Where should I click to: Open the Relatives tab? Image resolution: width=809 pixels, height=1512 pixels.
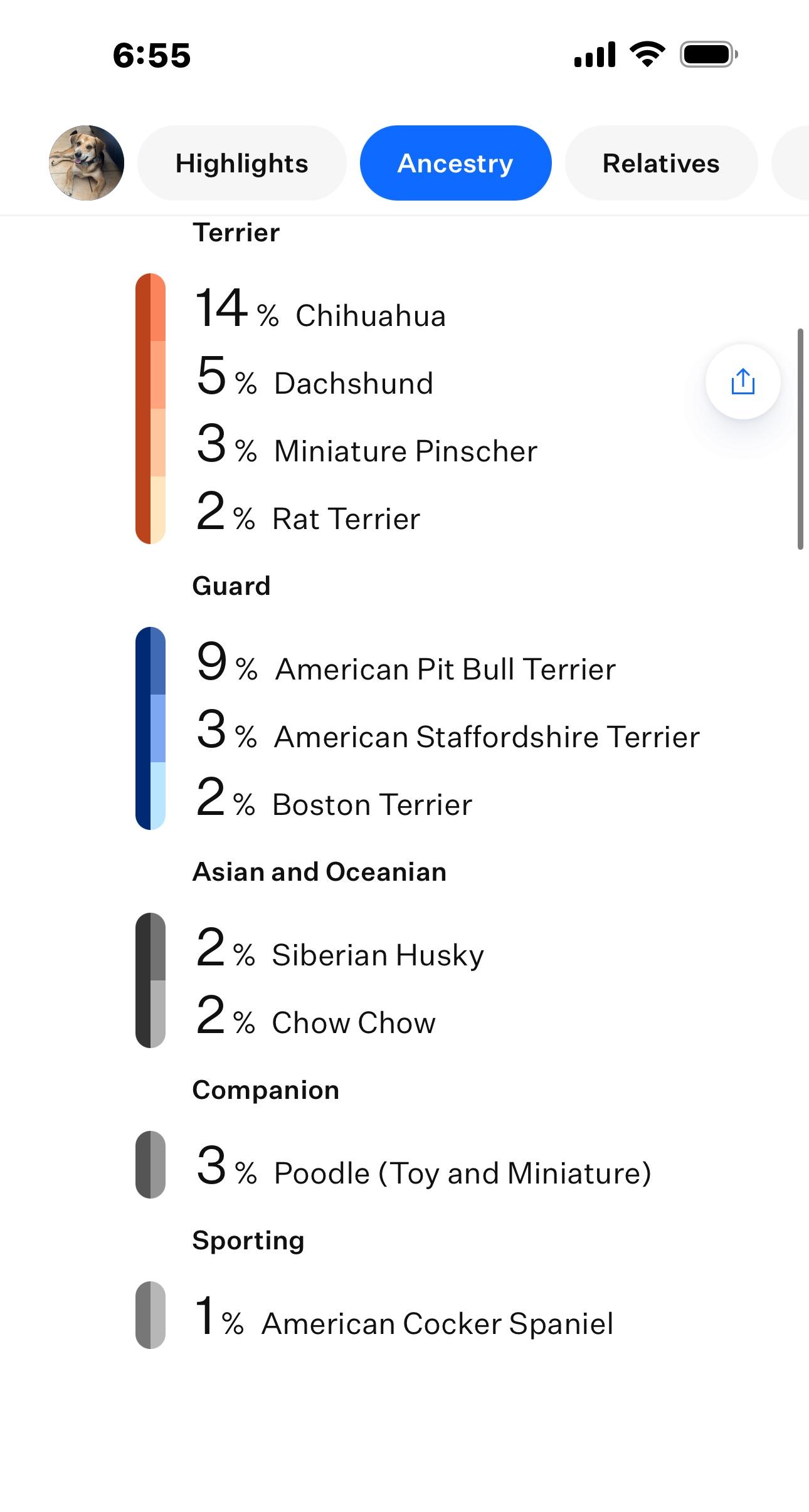pos(662,163)
